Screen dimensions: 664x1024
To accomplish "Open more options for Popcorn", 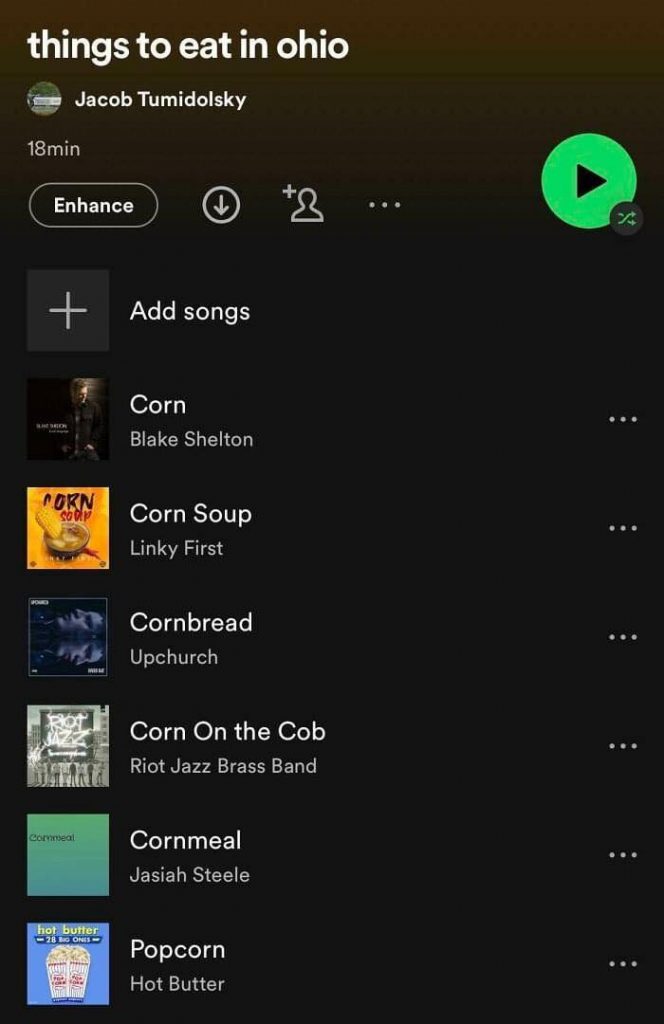I will (622, 965).
